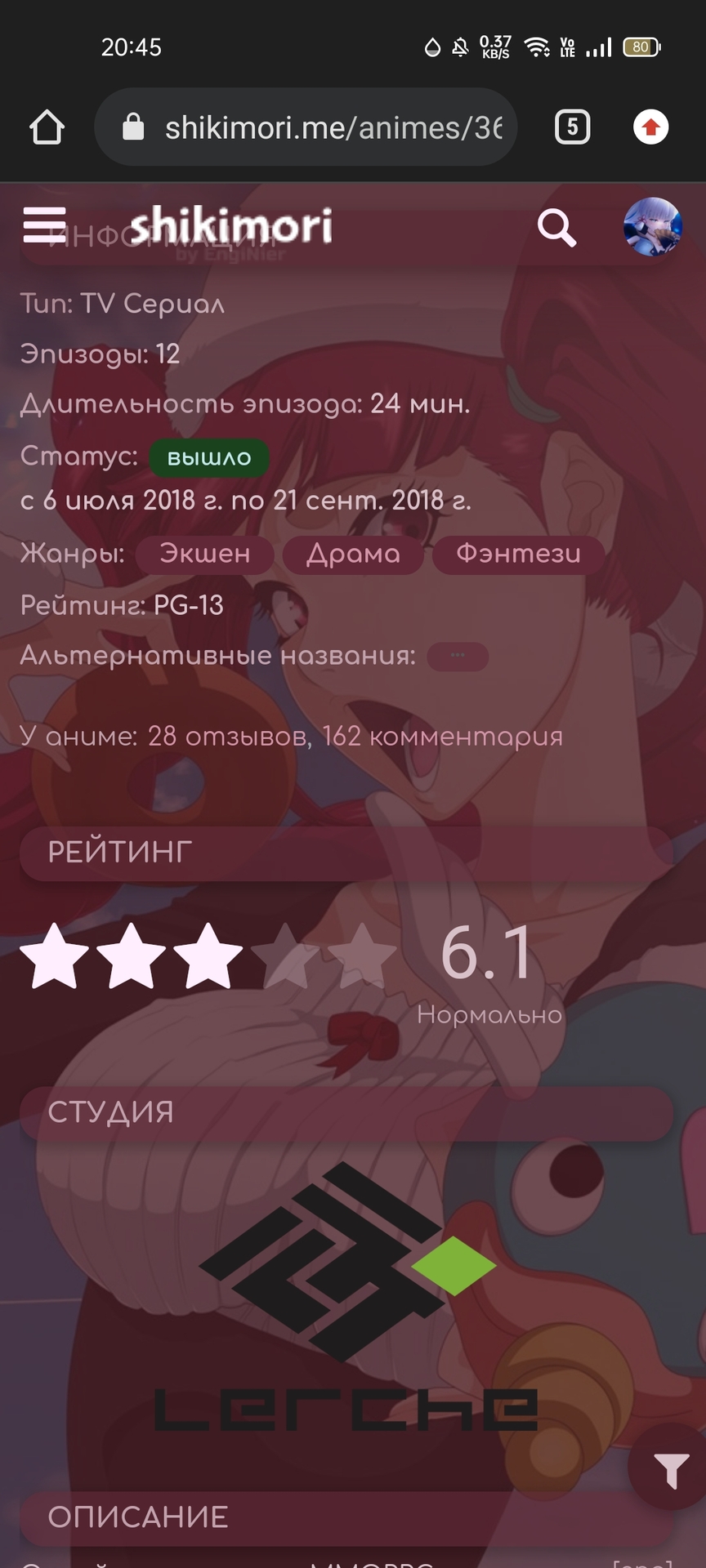Expand alternative titles ellipsis button
Screen dimensions: 706x1568
tap(458, 656)
